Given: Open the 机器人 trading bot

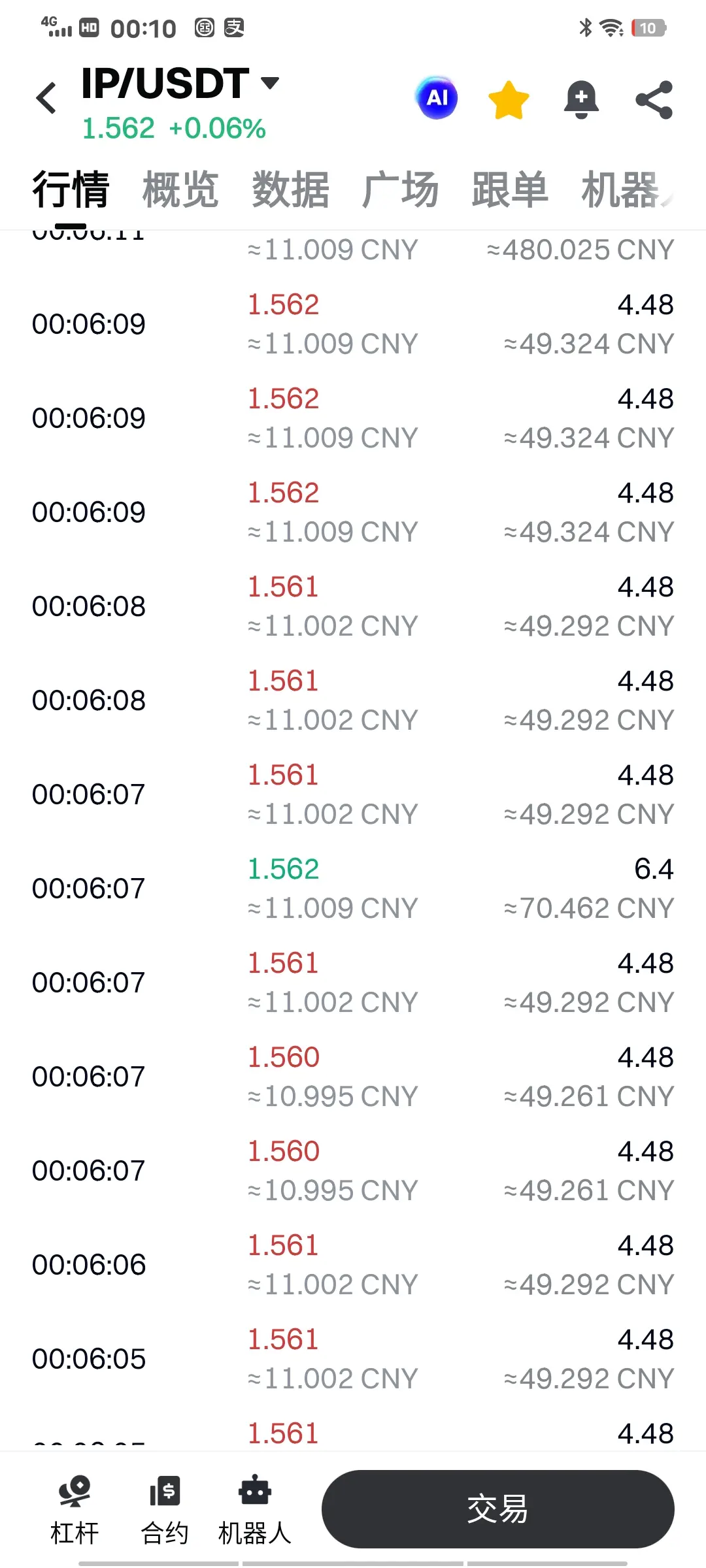Looking at the screenshot, I should point(254,1509).
